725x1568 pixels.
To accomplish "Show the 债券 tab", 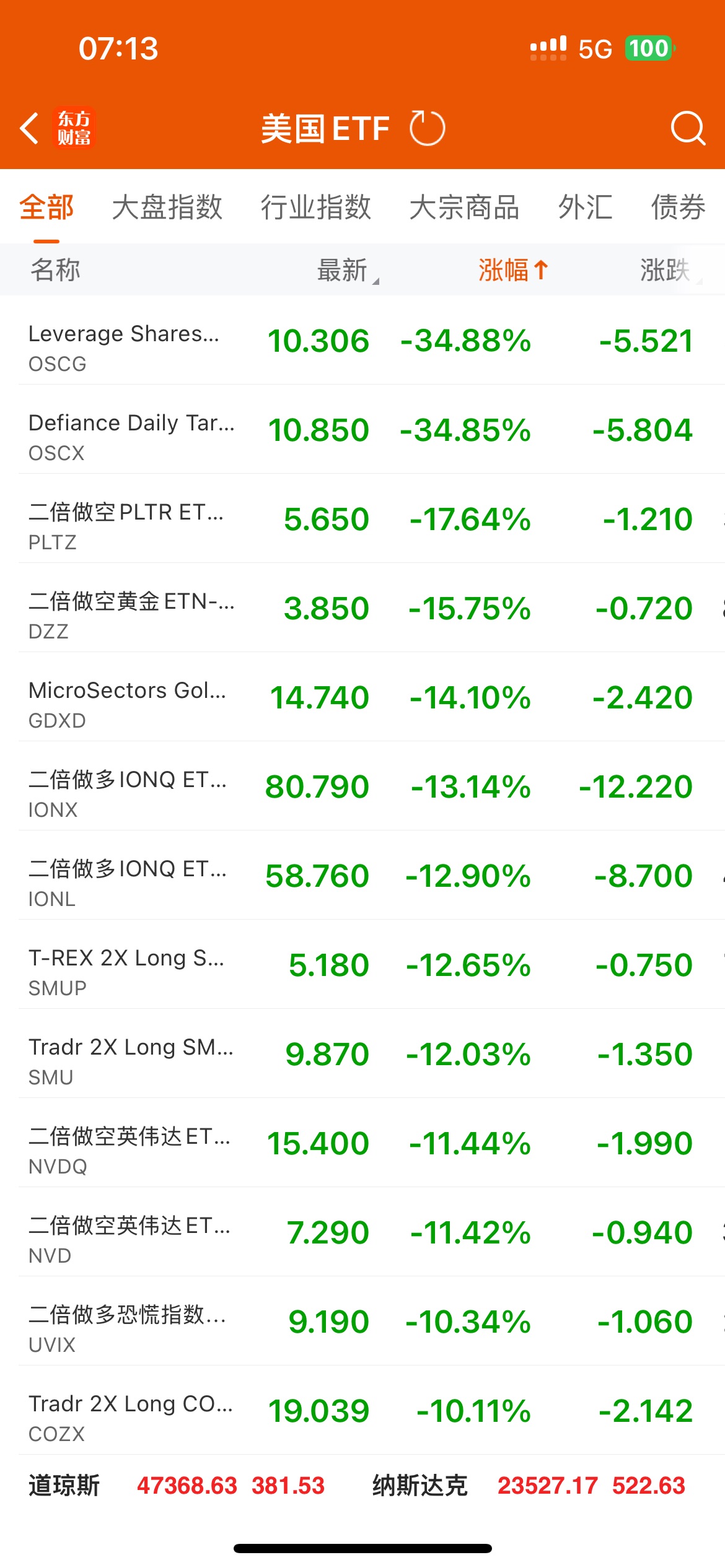I will (678, 207).
